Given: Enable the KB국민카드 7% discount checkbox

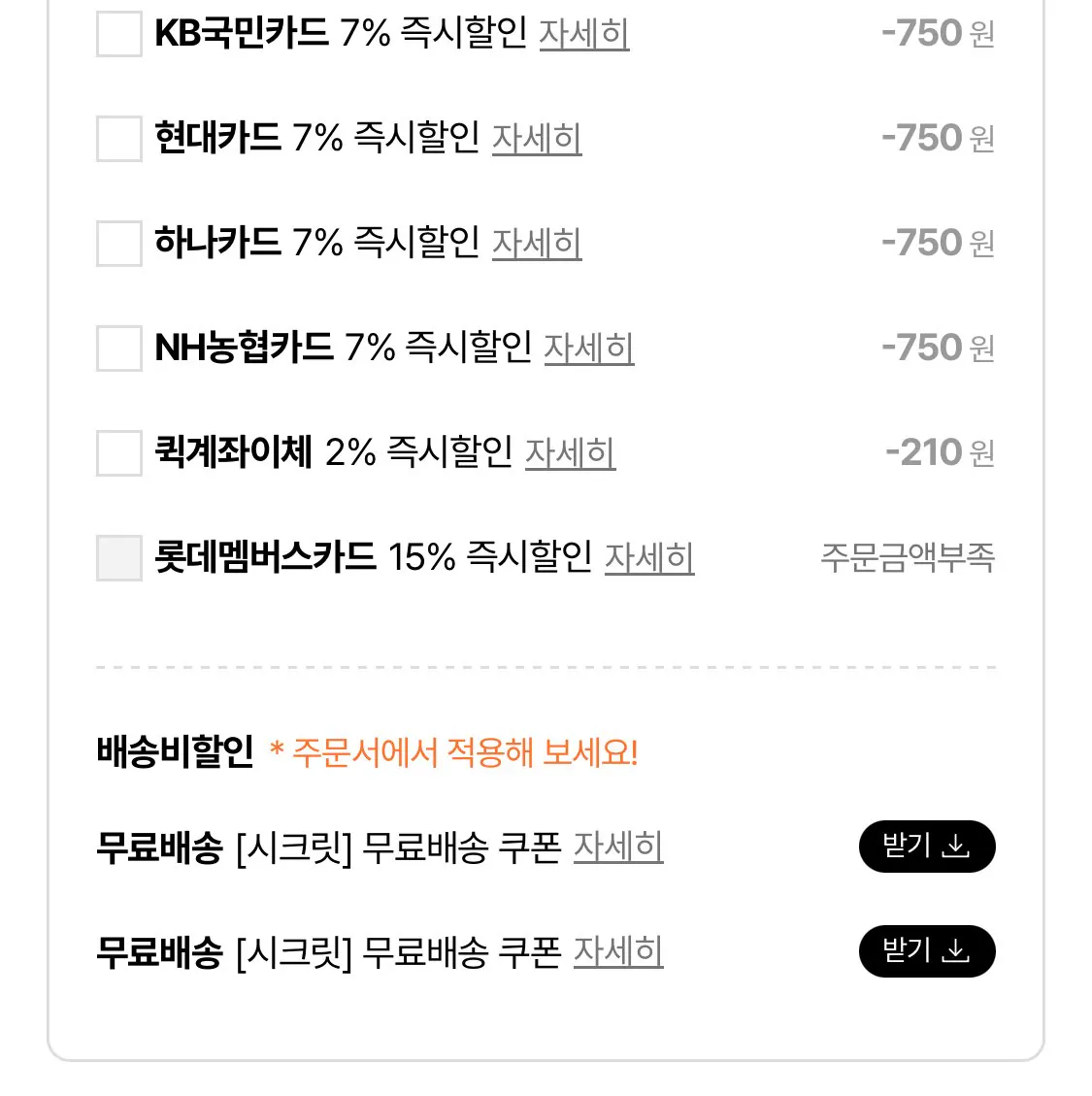Looking at the screenshot, I should [117, 34].
